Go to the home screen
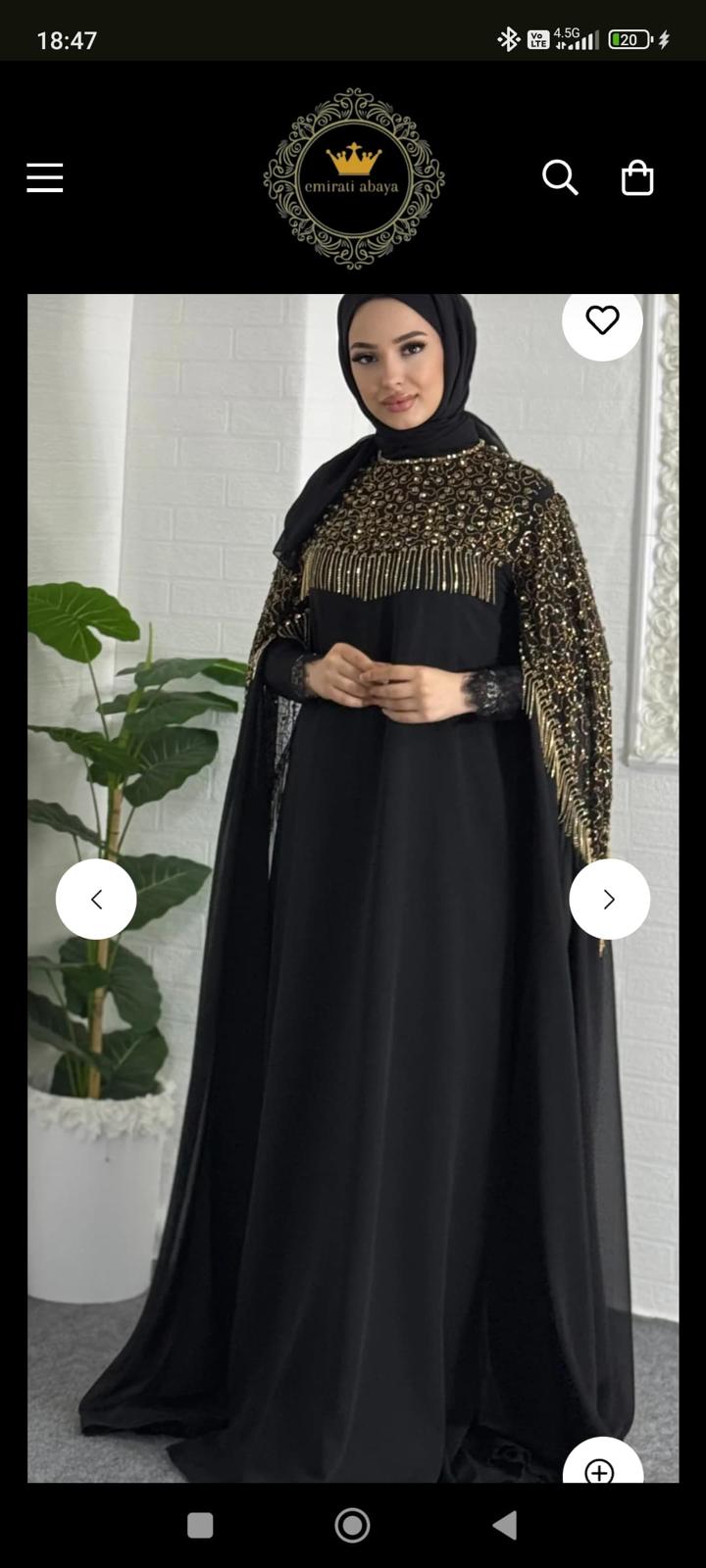The height and width of the screenshot is (1568, 706). pyautogui.click(x=352, y=1525)
